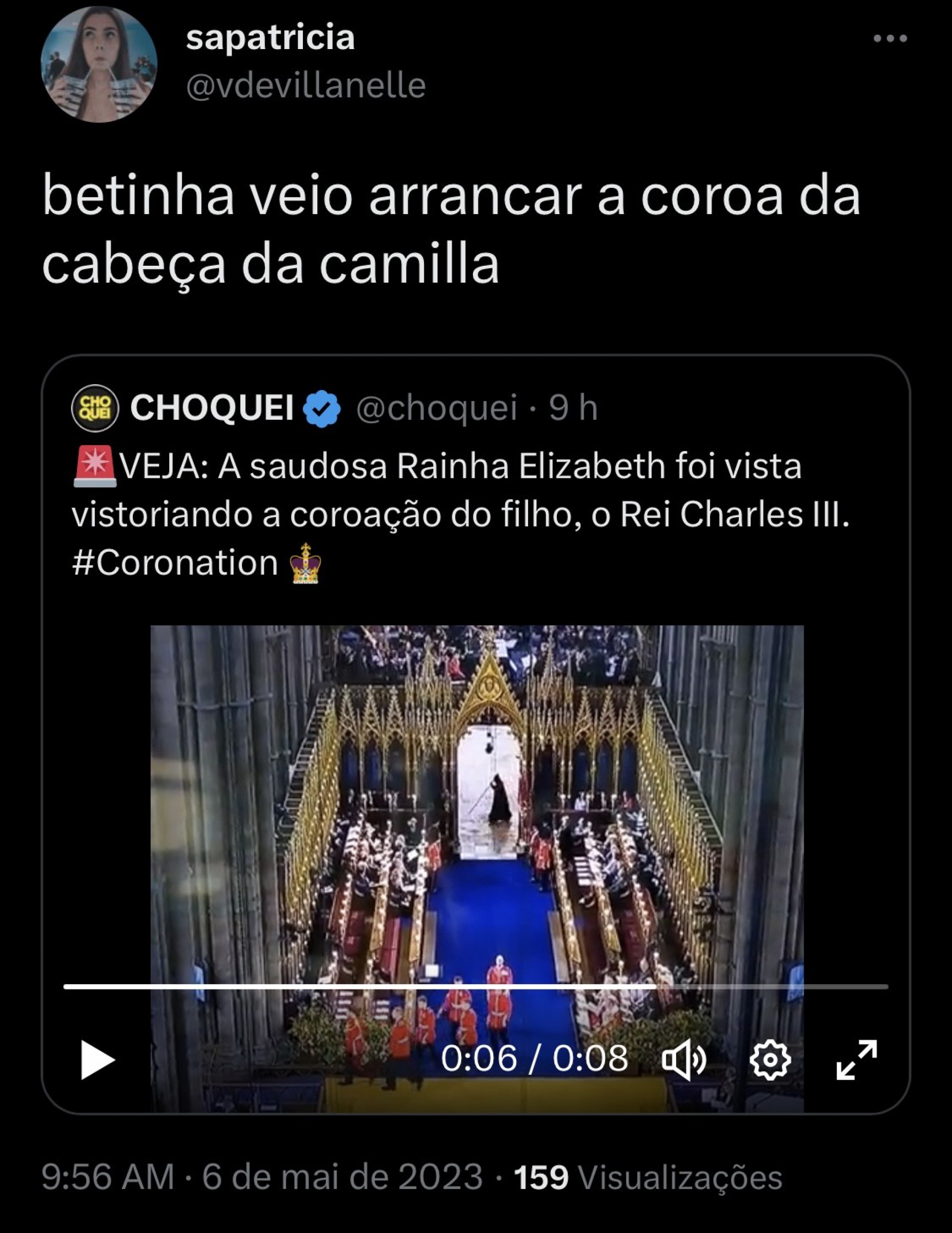Open sapatricia's profile from the username

(x=270, y=38)
